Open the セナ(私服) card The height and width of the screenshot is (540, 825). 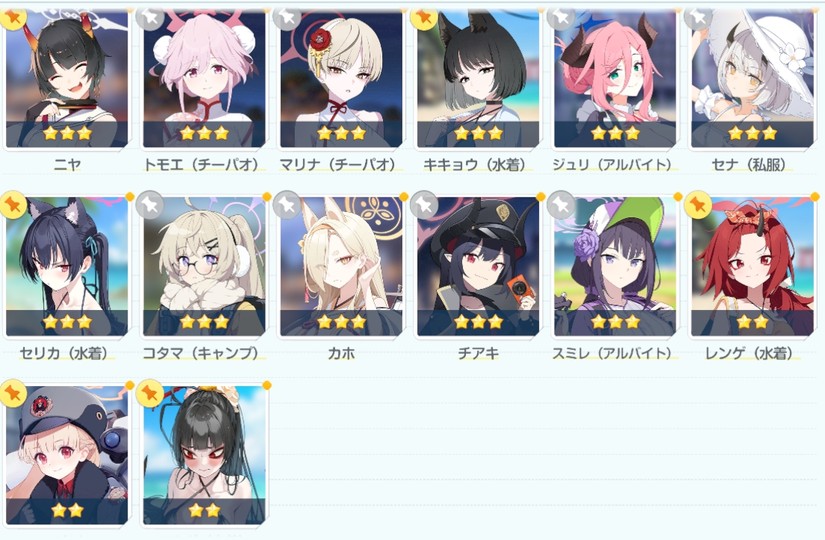[752, 75]
